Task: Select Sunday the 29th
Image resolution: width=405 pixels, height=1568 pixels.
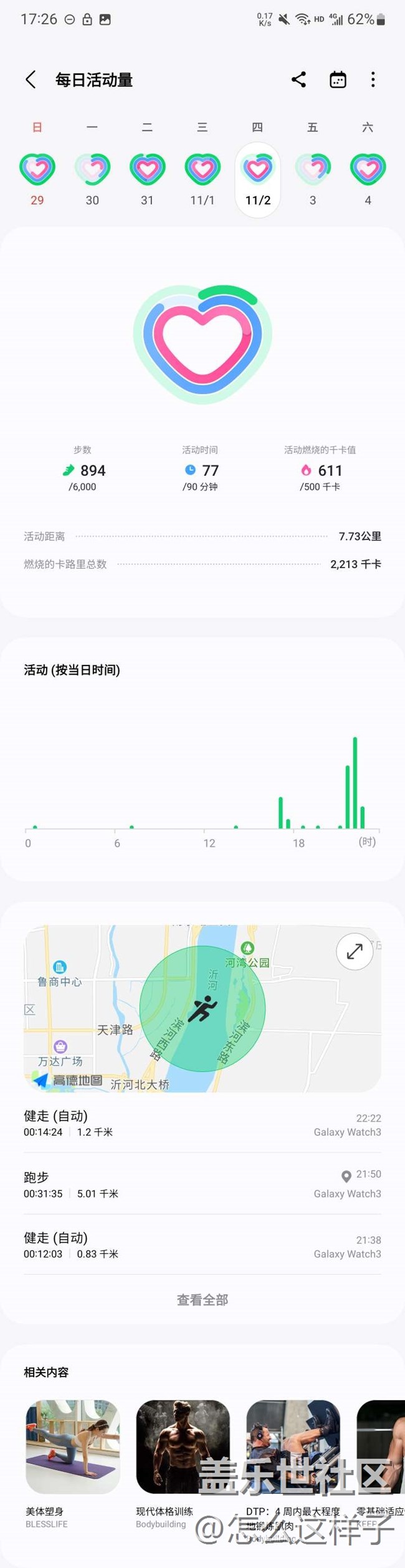Action: coord(37,178)
